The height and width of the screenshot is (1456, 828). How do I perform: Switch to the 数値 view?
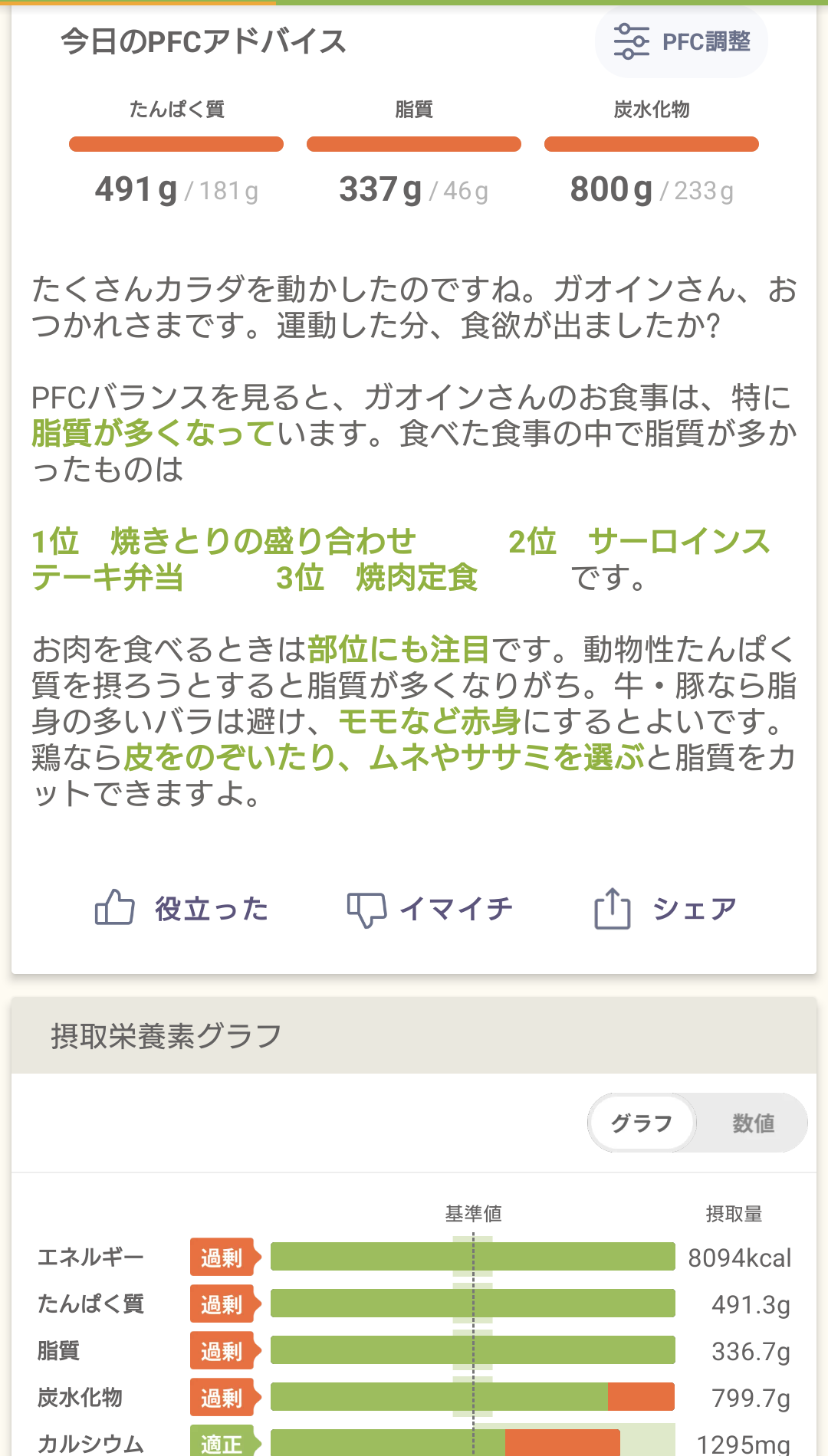click(x=753, y=1123)
